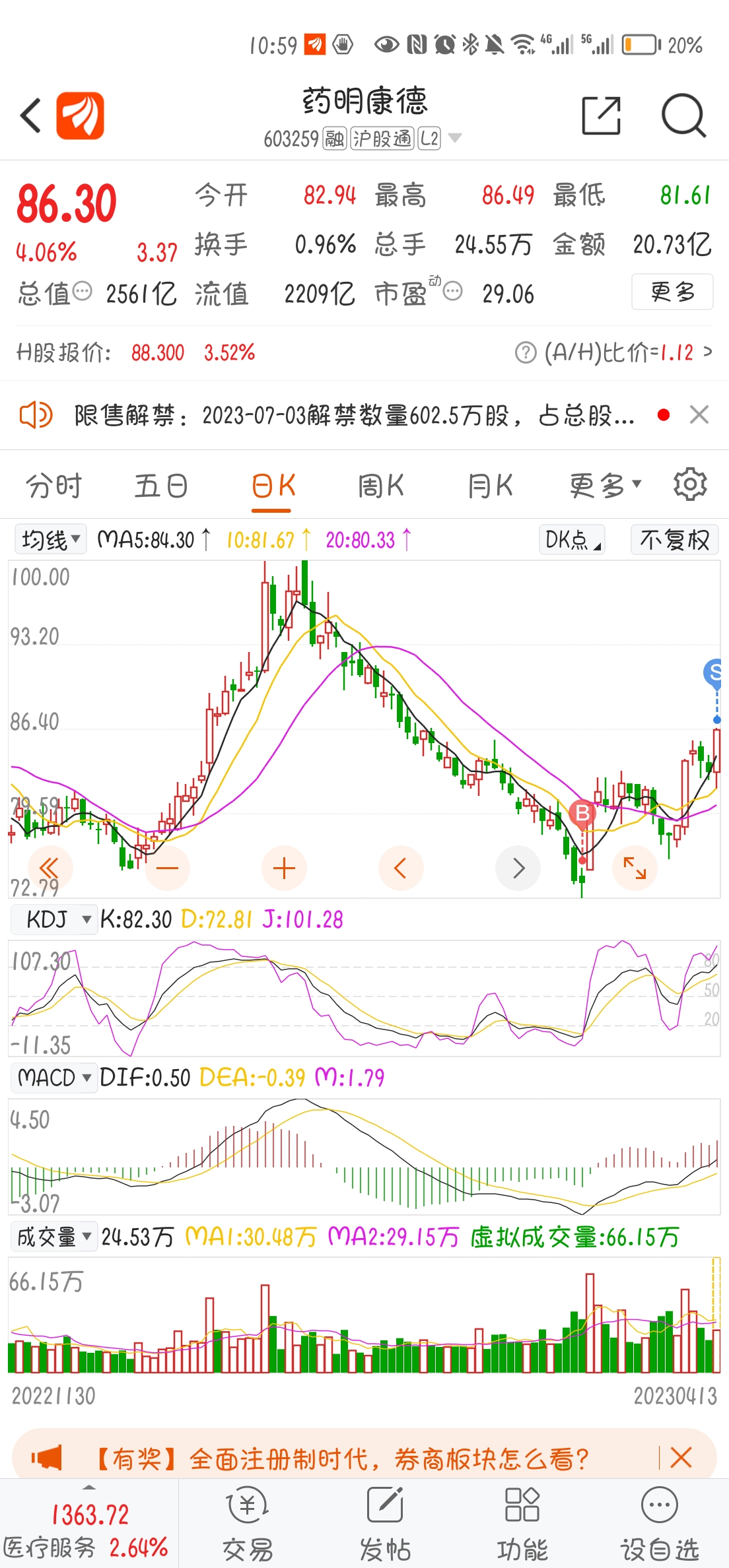Tap the East Money app logo

click(79, 115)
